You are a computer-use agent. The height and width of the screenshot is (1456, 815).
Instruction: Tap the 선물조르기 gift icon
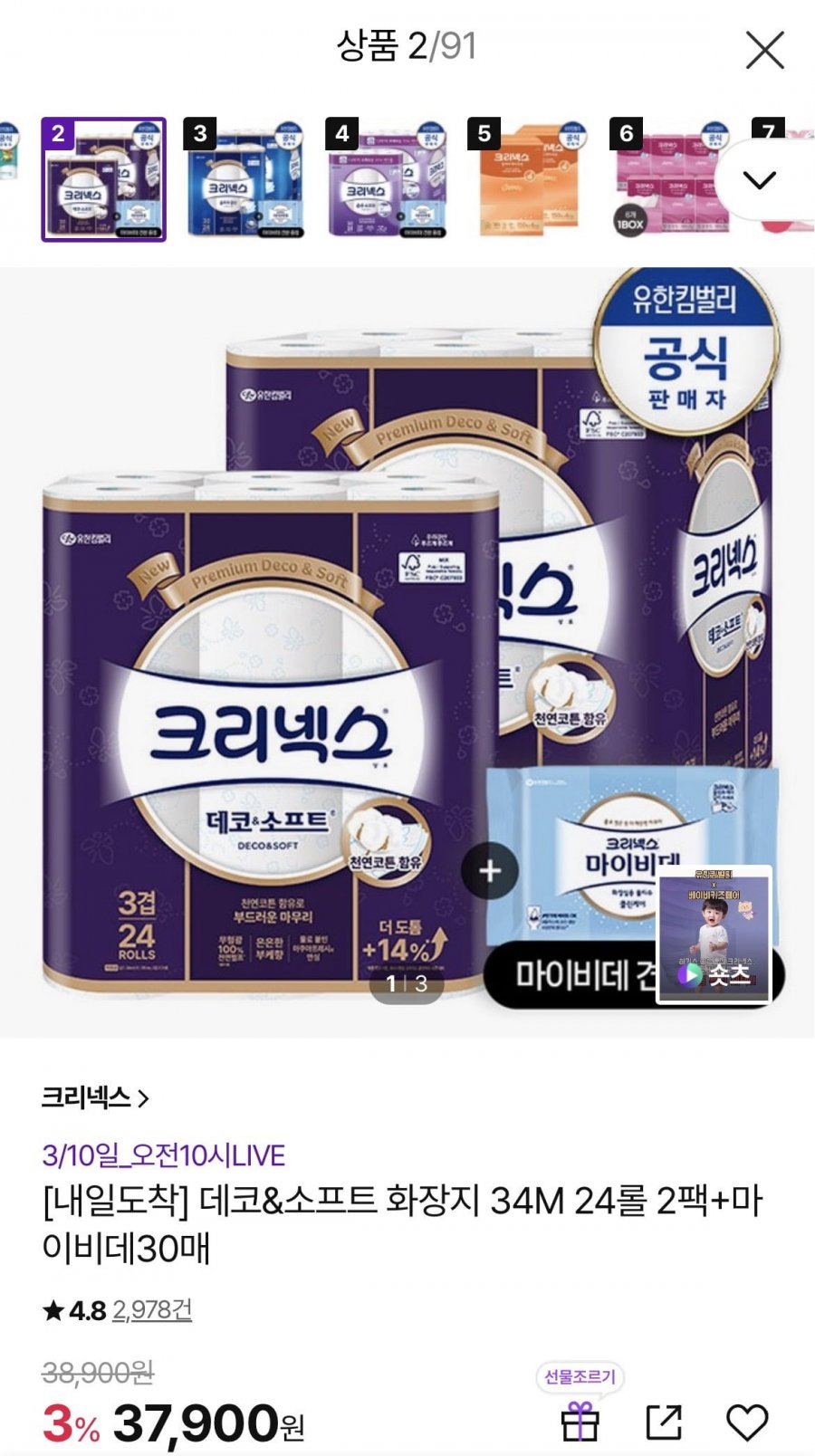pos(580,1421)
